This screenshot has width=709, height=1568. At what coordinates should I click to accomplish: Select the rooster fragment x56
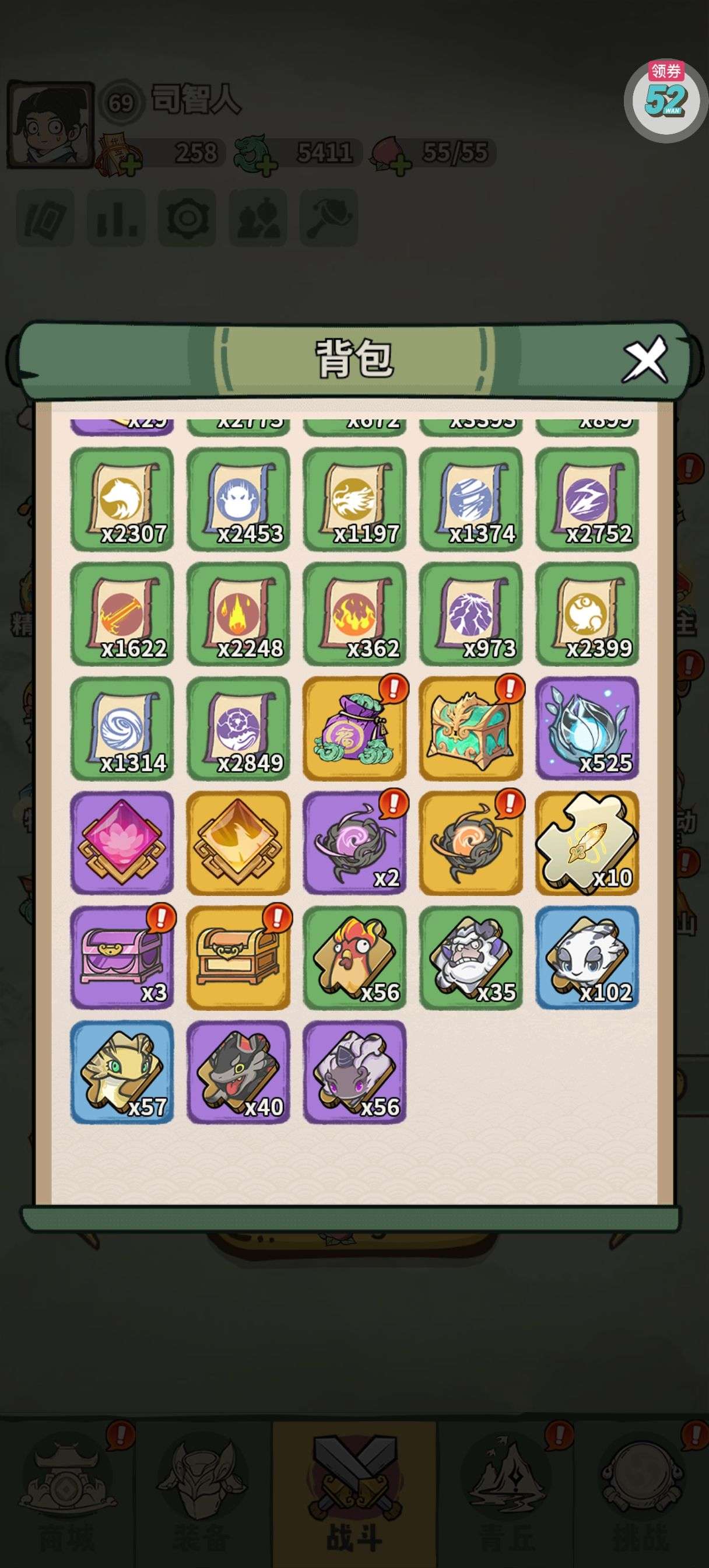[x=355, y=957]
